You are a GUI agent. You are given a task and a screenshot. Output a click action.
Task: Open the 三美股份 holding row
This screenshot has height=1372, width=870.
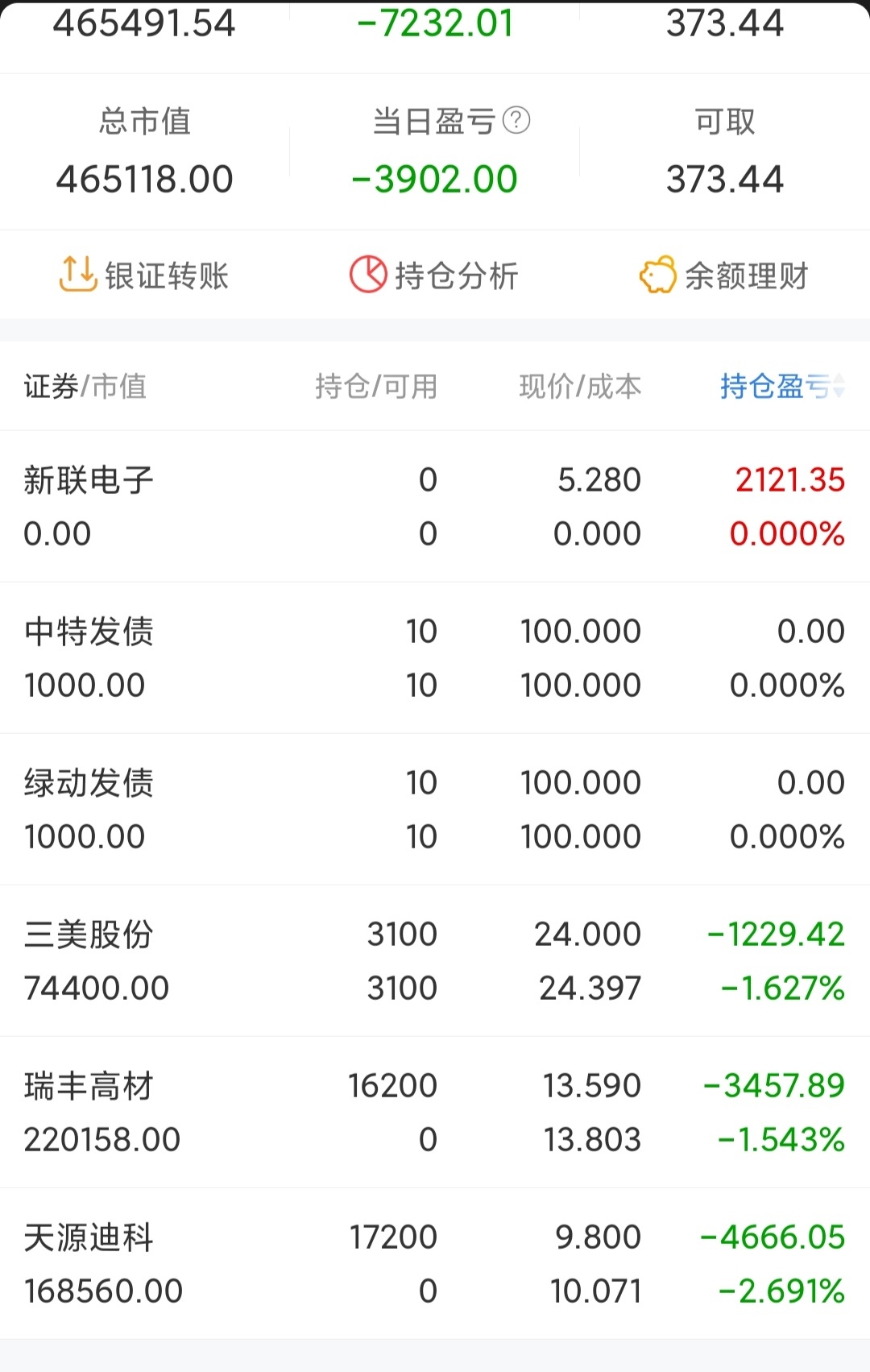click(435, 960)
